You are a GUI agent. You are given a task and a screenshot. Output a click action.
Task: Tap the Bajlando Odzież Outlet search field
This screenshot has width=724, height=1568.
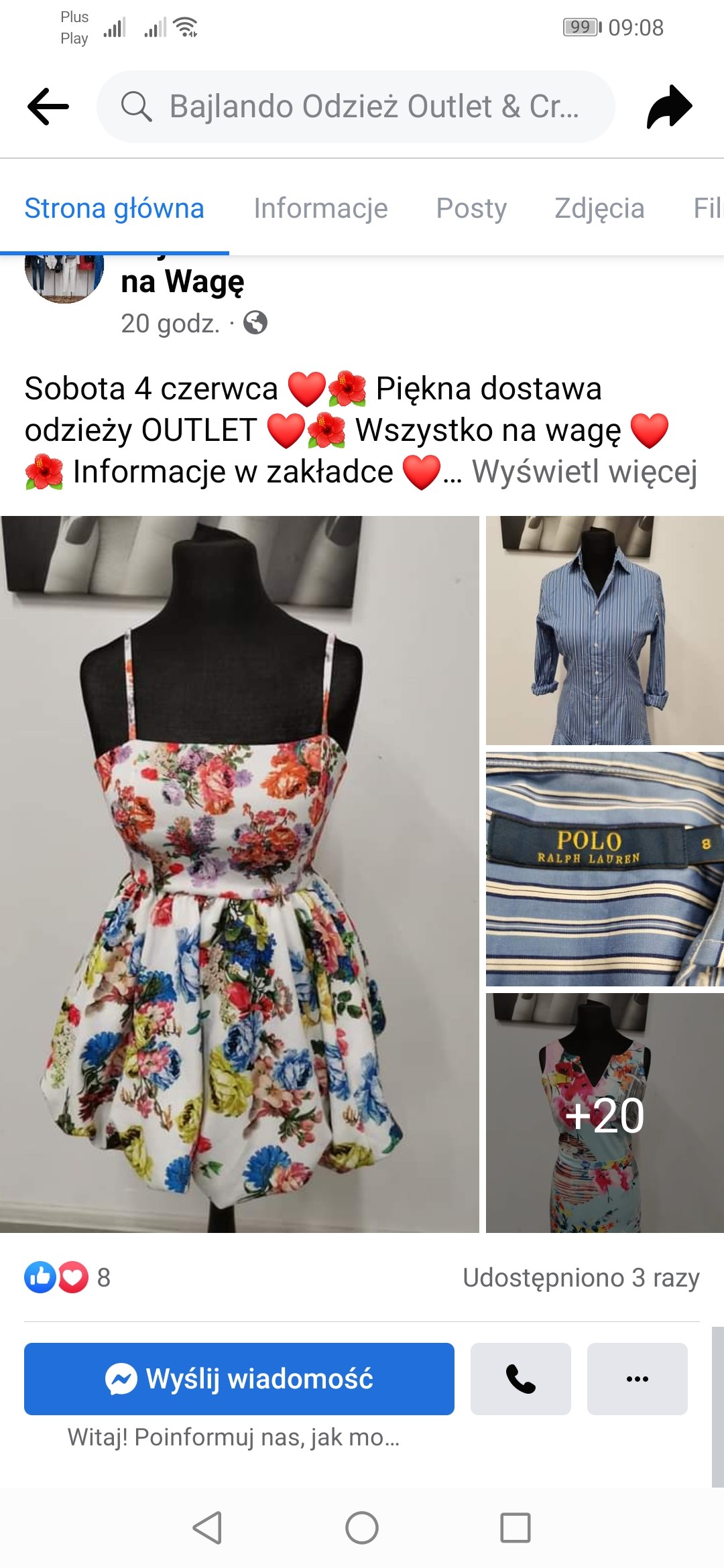[355, 107]
